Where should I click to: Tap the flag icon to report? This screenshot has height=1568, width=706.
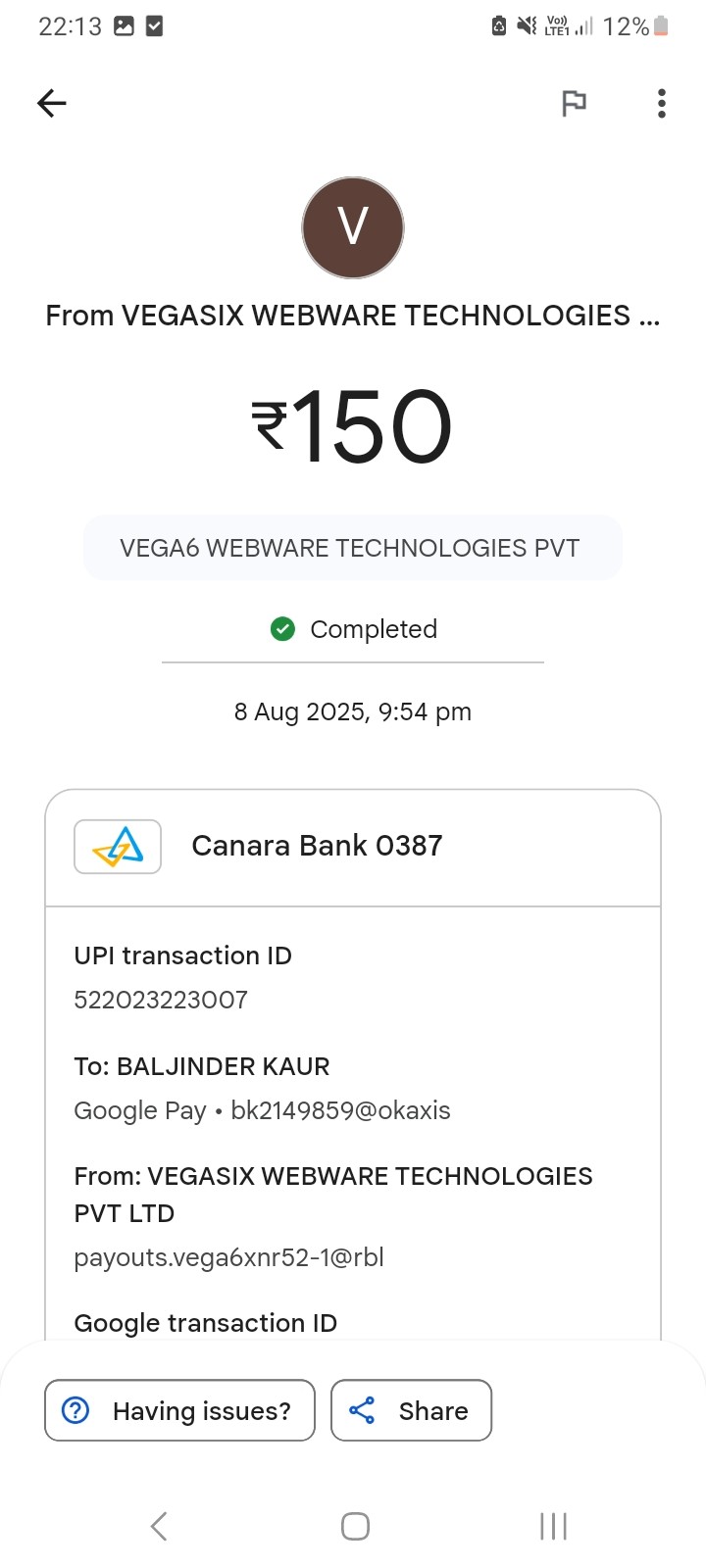[x=574, y=103]
